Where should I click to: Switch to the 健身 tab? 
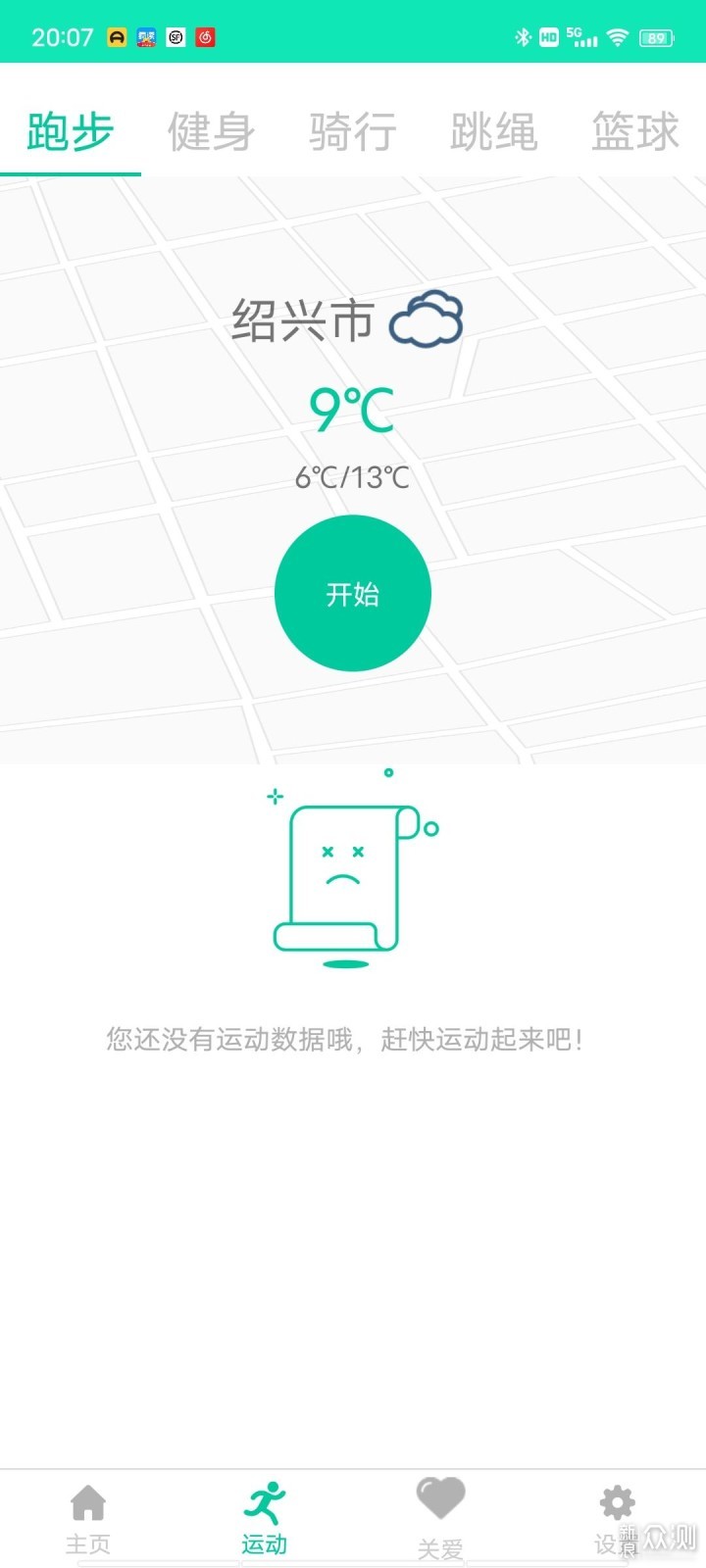click(x=212, y=131)
